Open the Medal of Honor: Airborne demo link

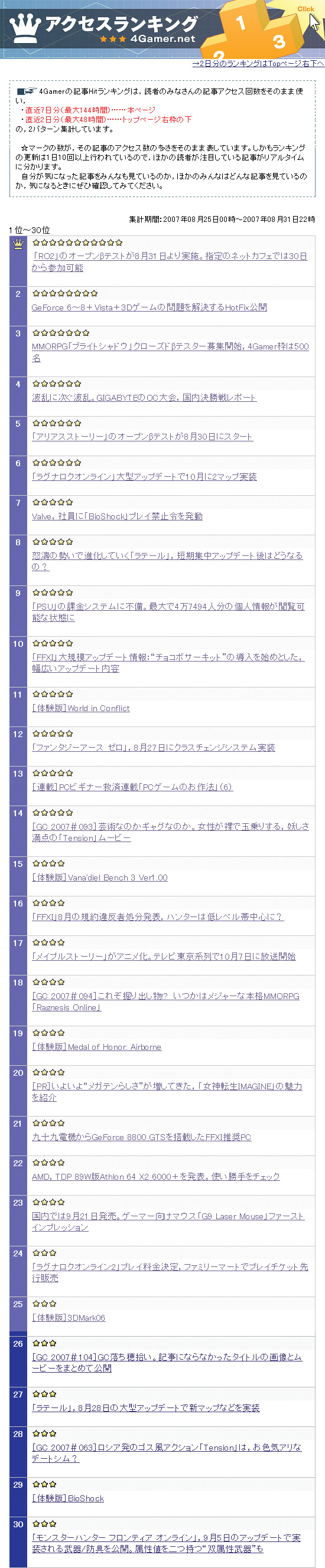[96, 1046]
